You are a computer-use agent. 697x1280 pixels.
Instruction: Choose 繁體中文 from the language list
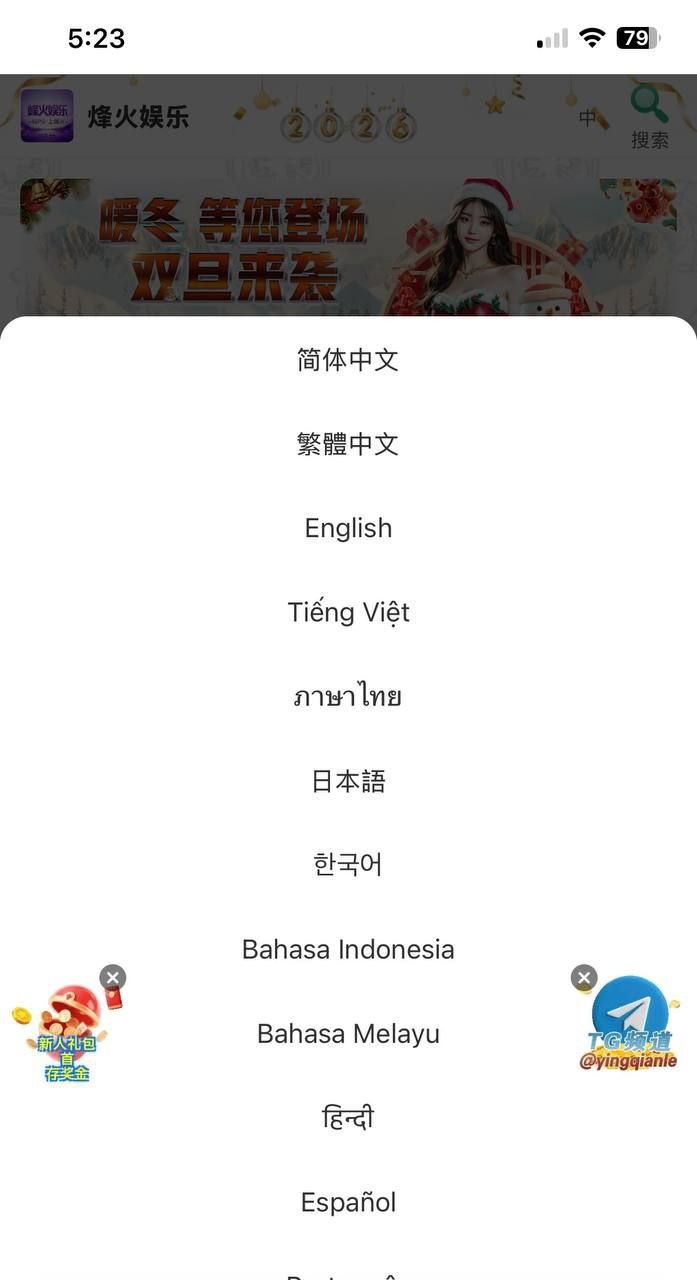pyautogui.click(x=348, y=444)
